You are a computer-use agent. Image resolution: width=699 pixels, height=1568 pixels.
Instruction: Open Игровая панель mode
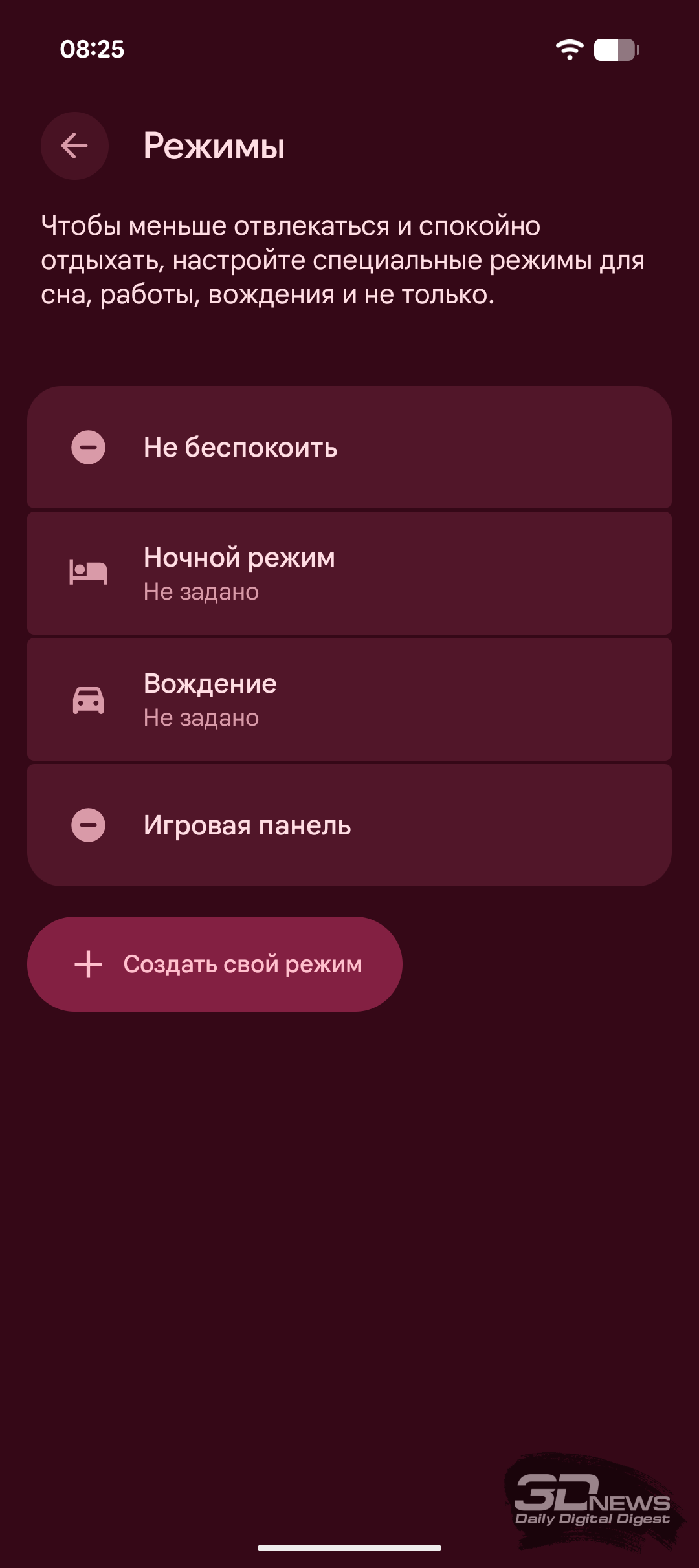pyautogui.click(x=349, y=825)
